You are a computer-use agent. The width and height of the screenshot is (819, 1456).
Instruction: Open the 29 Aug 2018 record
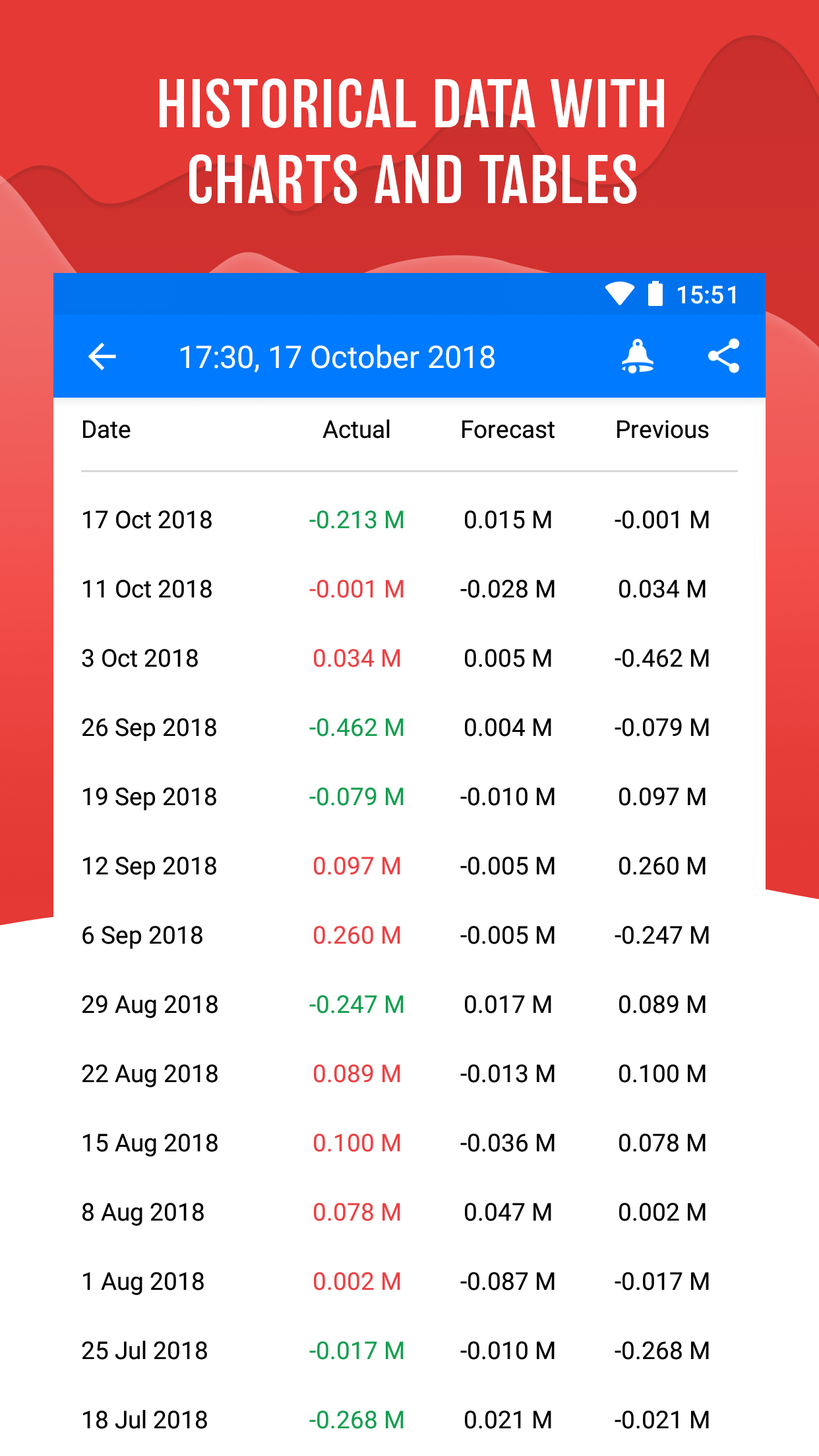pyautogui.click(x=150, y=1004)
